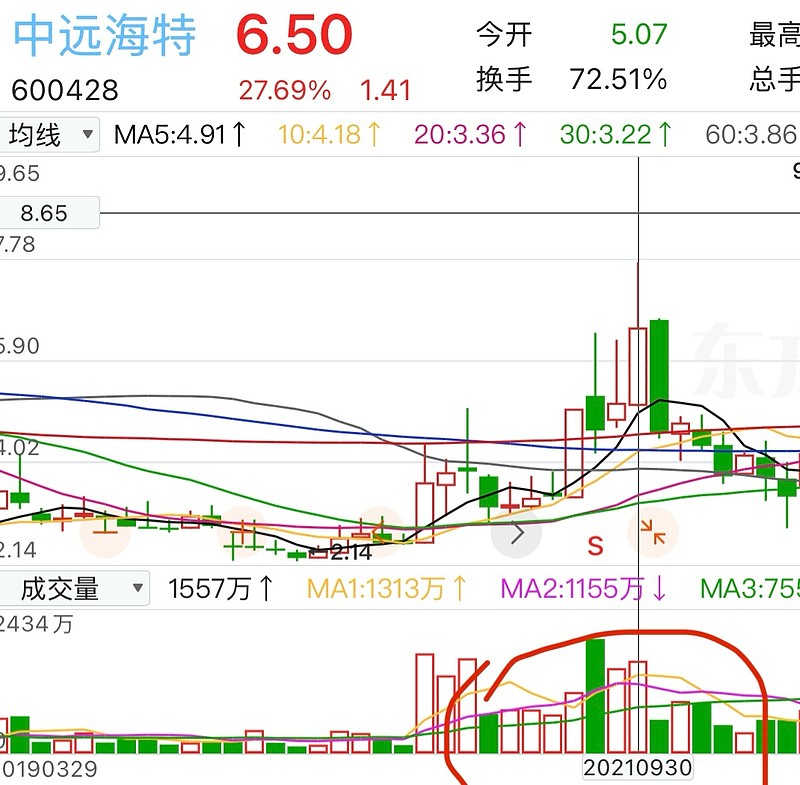Open the 均线 indicator dropdown

point(49,135)
